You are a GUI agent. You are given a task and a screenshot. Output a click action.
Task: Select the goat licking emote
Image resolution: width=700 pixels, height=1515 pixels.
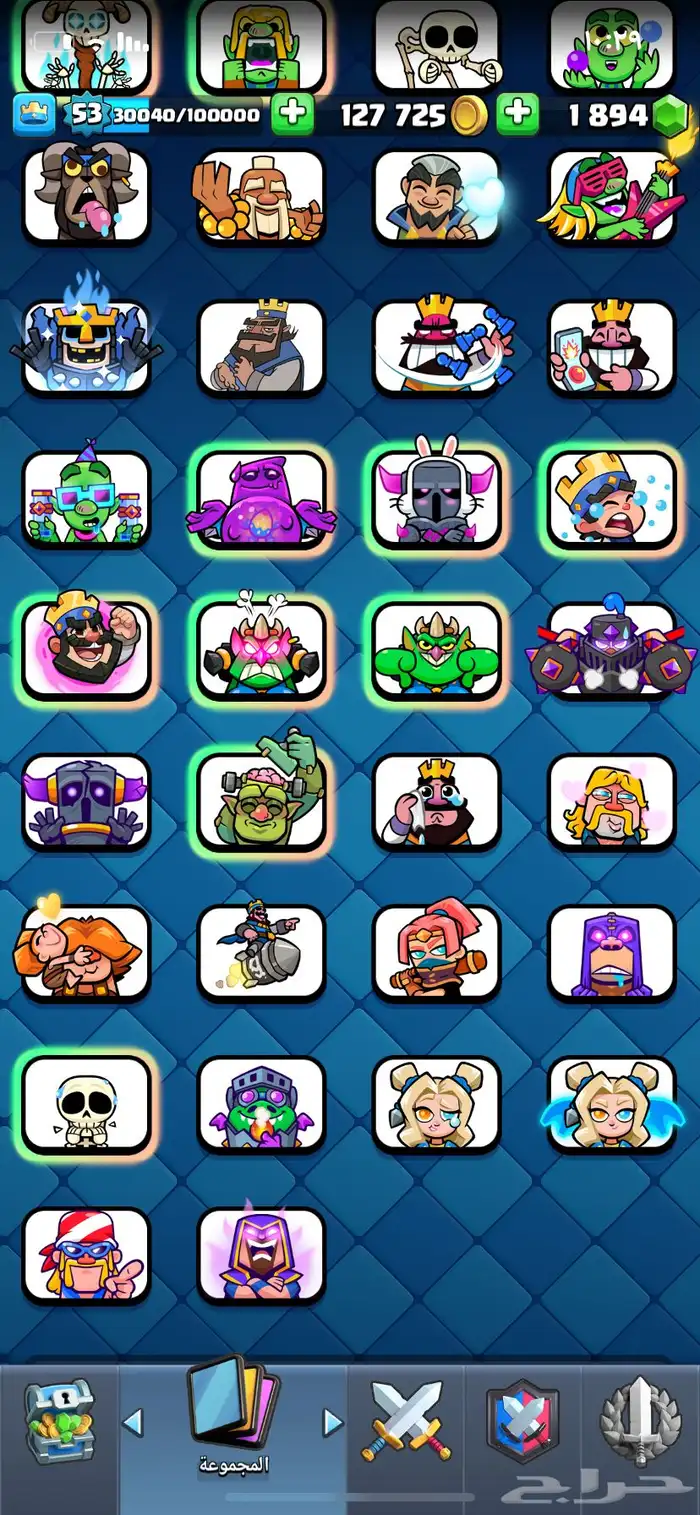point(86,196)
